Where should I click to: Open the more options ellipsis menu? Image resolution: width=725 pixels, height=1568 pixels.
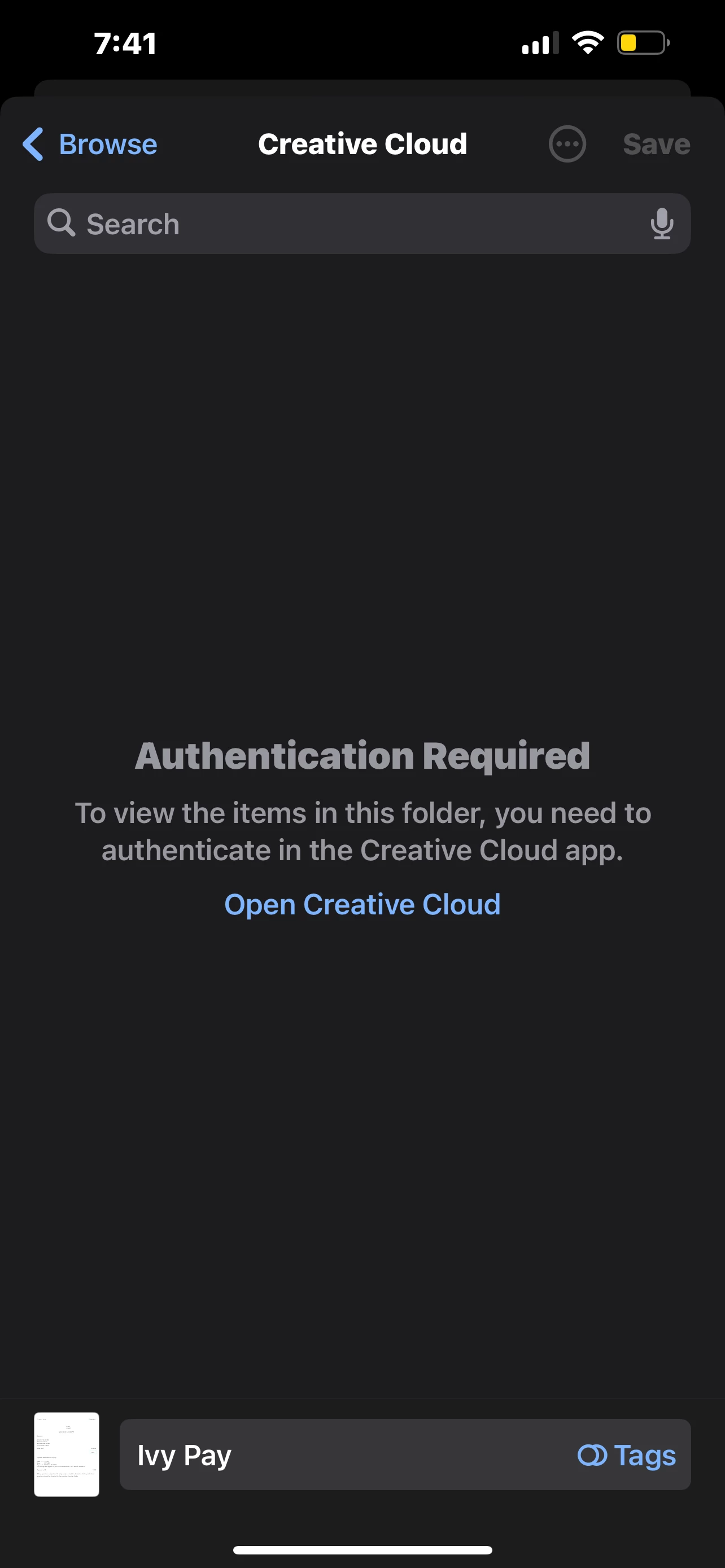click(567, 144)
